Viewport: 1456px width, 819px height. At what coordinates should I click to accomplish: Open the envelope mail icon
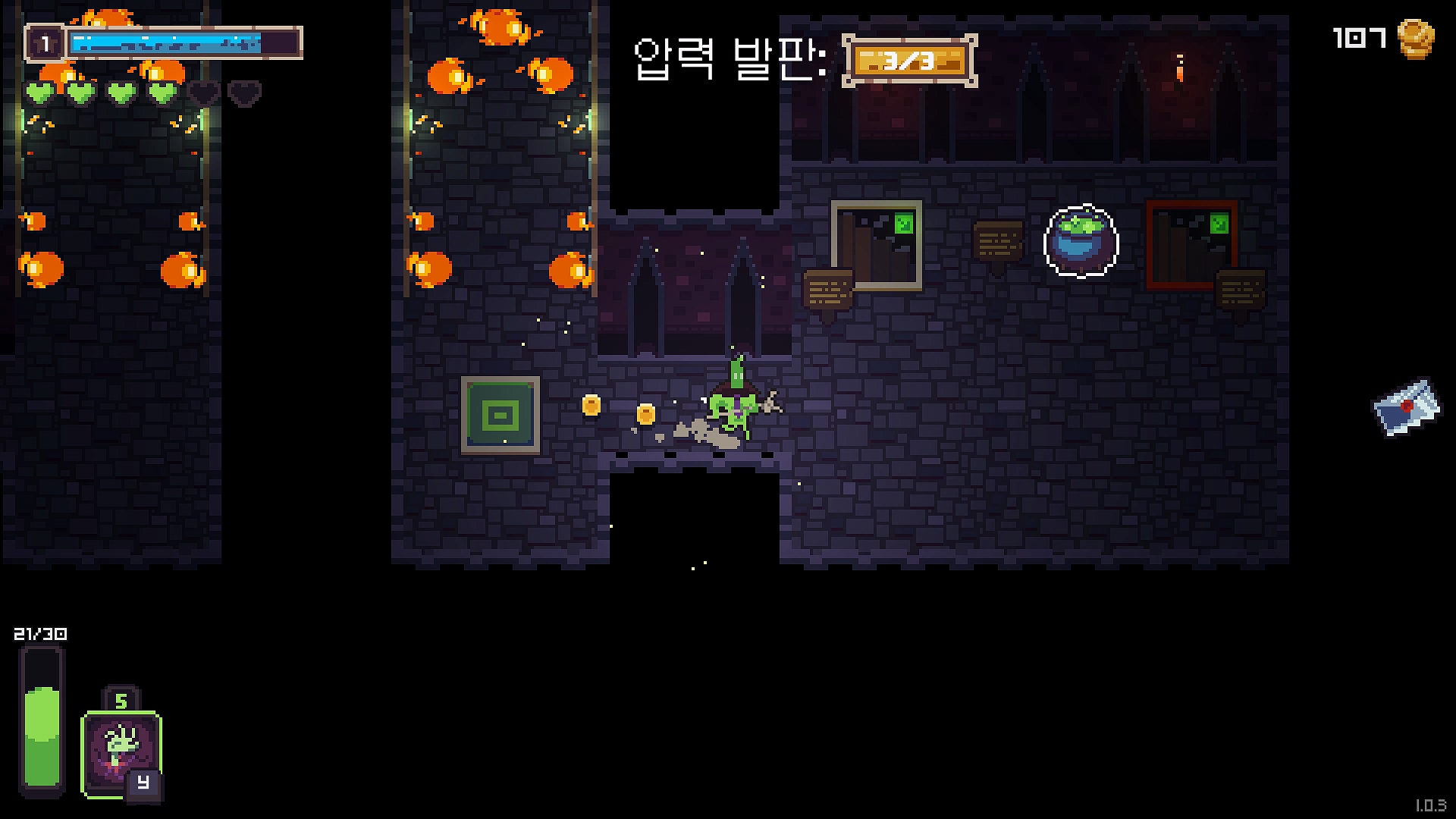[x=1407, y=407]
